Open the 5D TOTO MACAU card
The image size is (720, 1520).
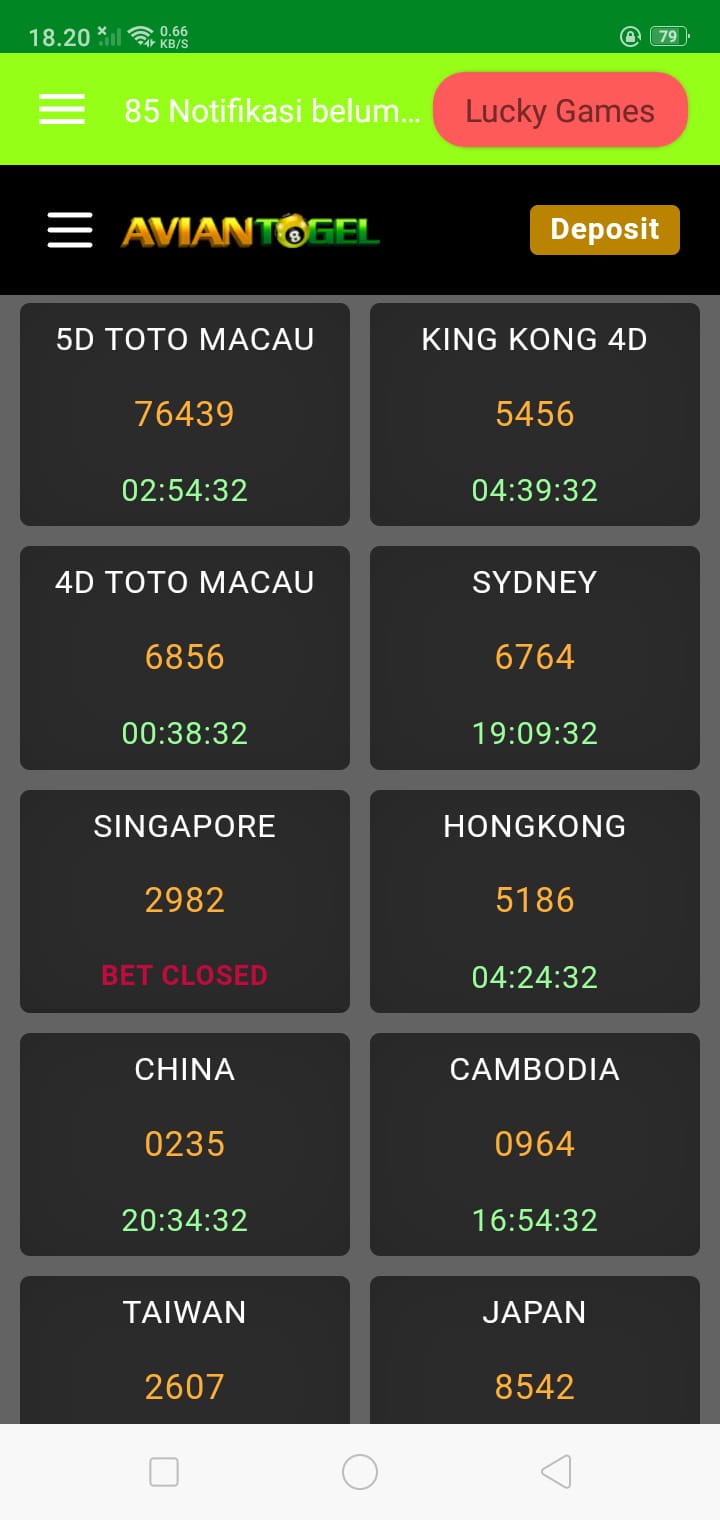pyautogui.click(x=185, y=414)
